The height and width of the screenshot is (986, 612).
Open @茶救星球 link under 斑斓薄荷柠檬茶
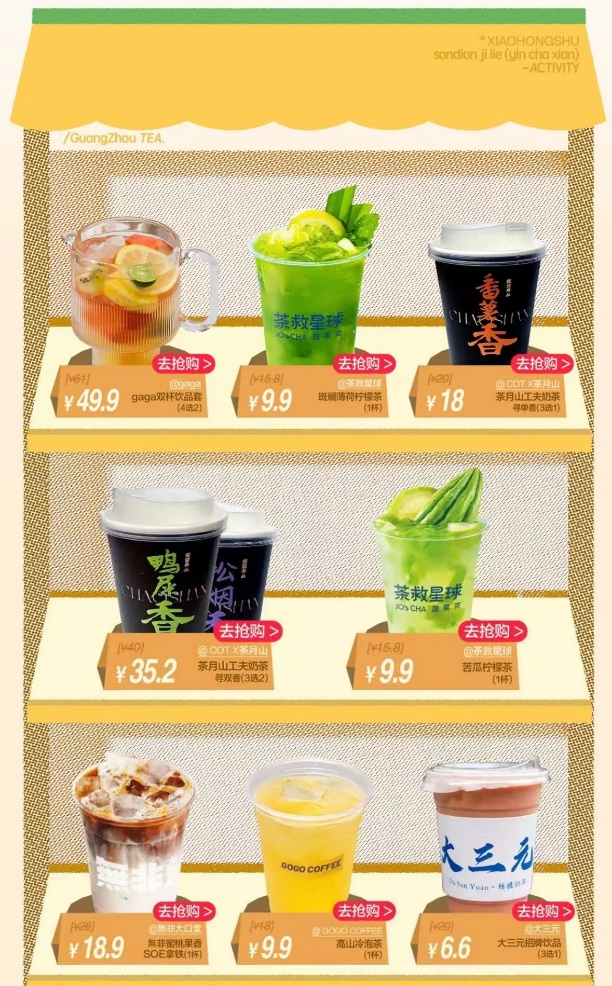point(360,383)
